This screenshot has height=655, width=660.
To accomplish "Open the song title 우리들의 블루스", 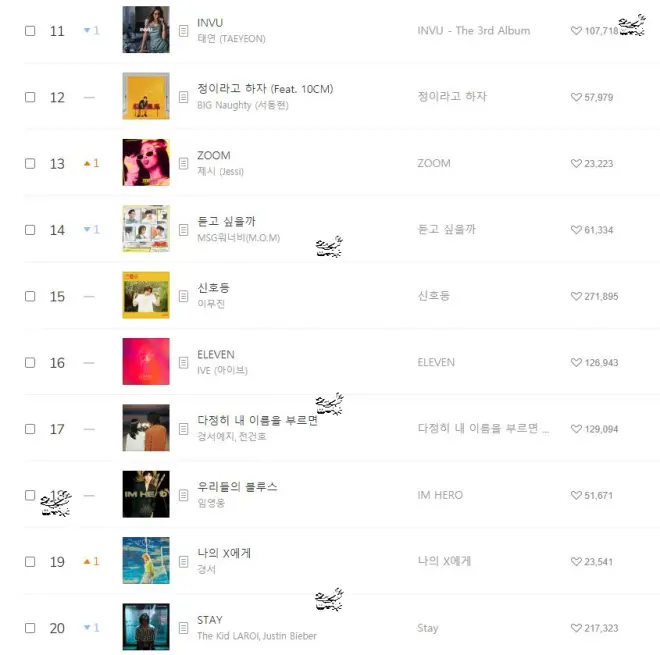I will [237, 486].
